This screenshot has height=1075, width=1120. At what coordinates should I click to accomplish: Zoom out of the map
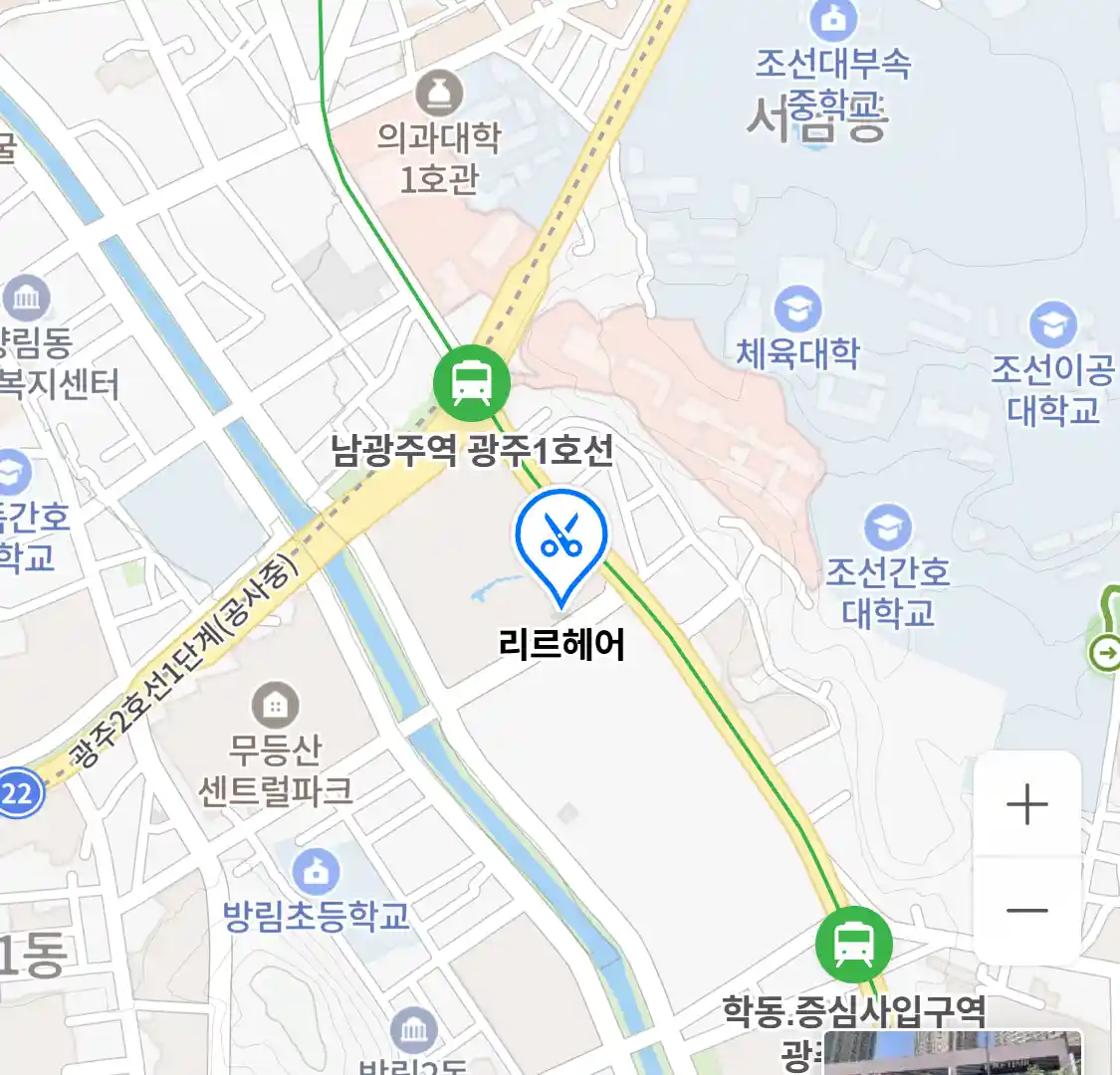(x=1026, y=910)
